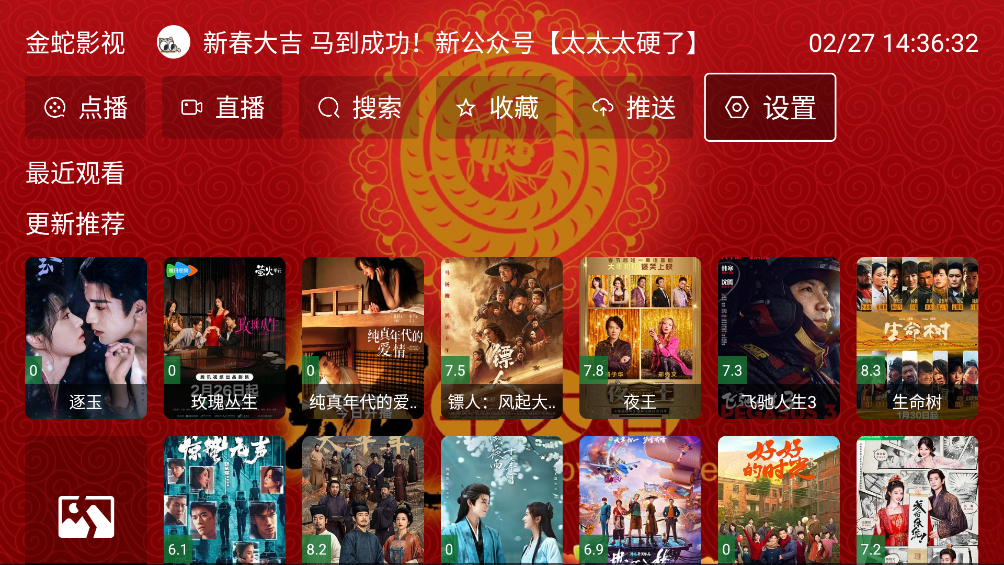Open the 生命树 poster
Viewport: 1004px width, 565px height.
coord(917,338)
